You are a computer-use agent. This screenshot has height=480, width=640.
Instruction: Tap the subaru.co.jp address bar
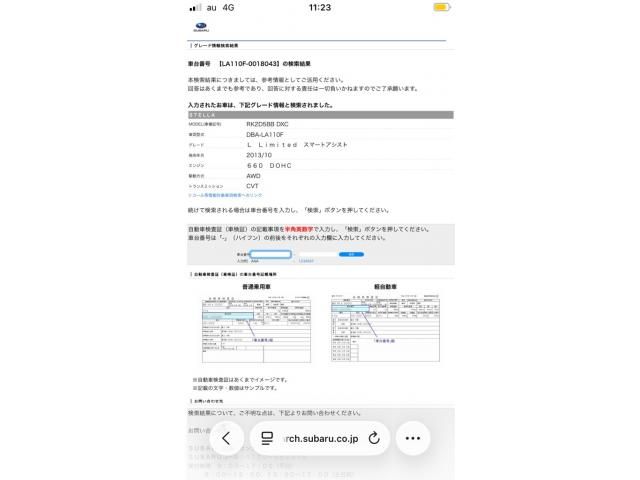click(321, 438)
